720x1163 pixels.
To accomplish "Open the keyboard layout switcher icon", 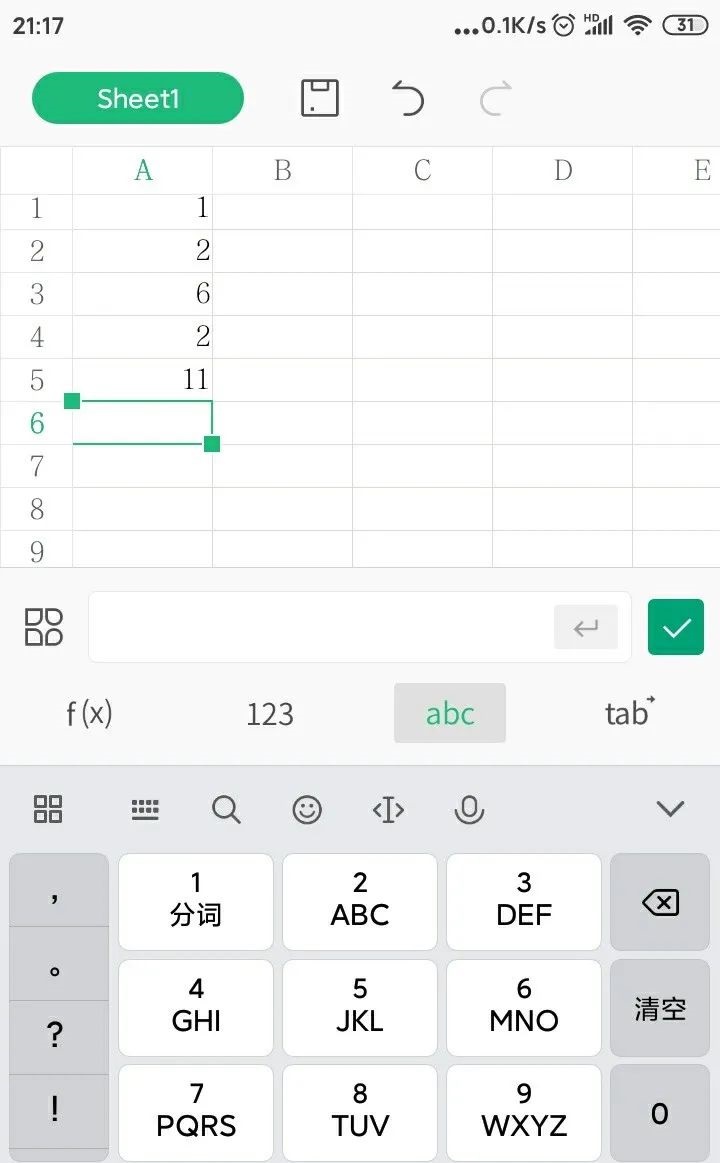I will [x=145, y=809].
